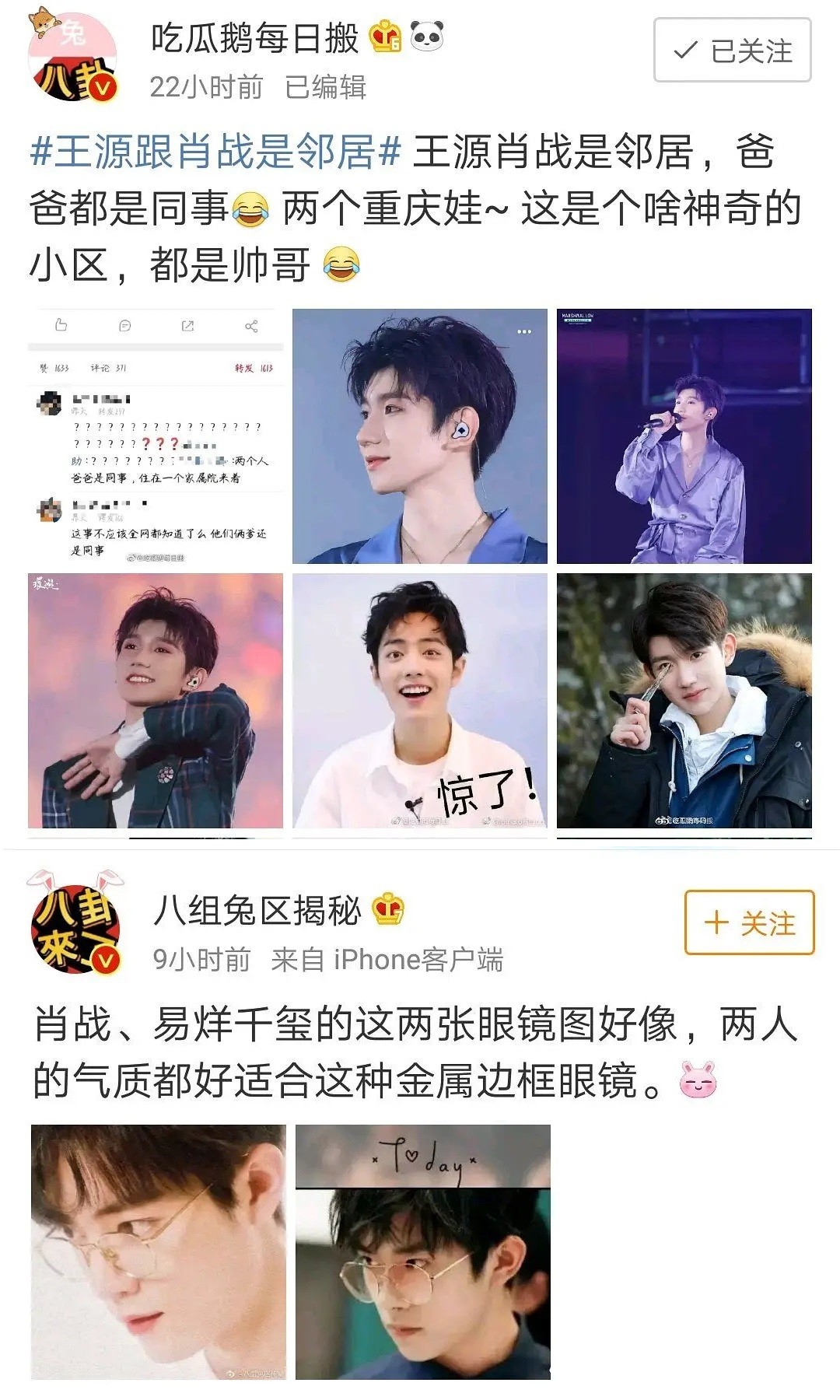Unfollow 吃瓜鹅每日搬 via the 已关注 button

(732, 51)
